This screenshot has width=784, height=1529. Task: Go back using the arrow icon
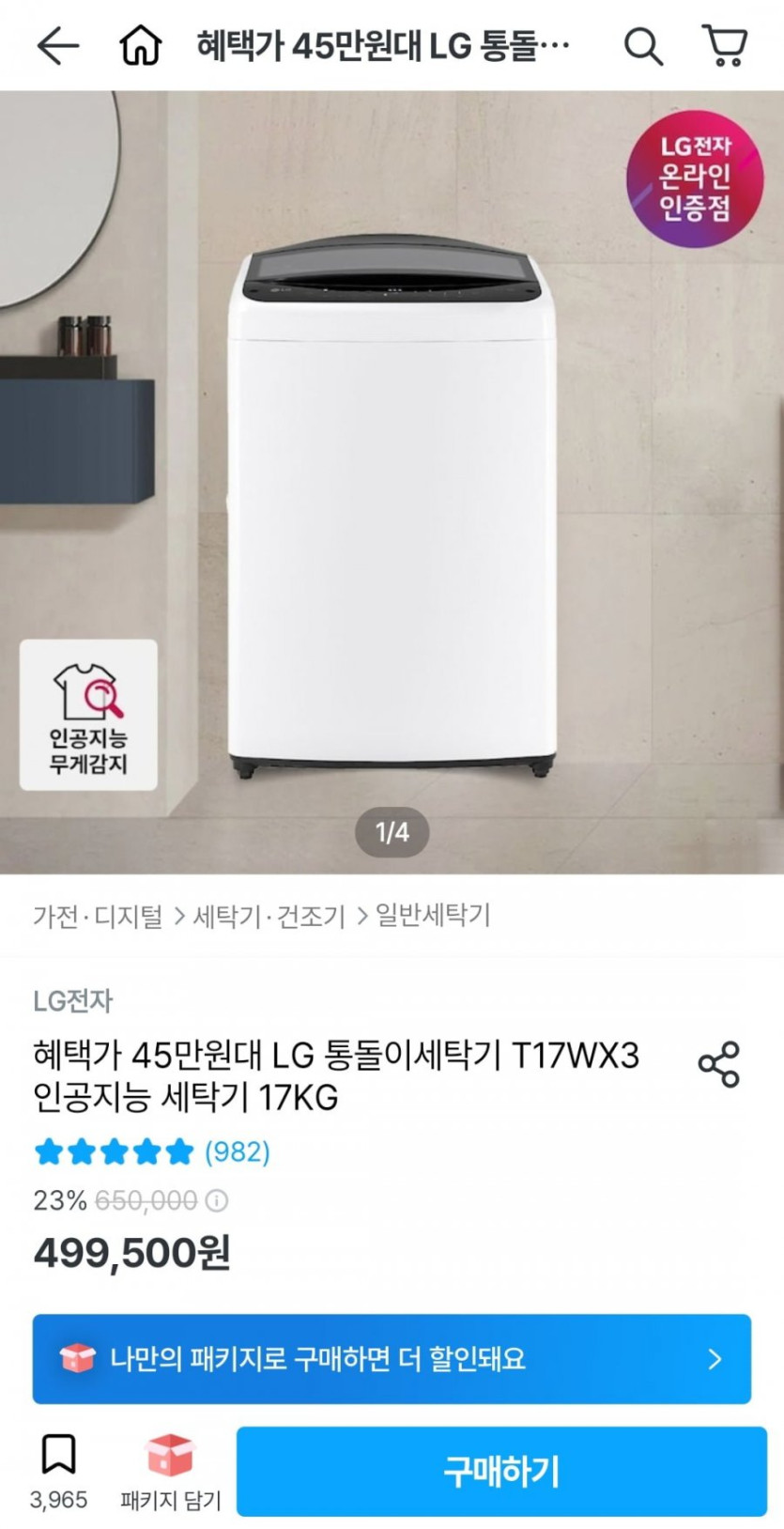pos(58,46)
